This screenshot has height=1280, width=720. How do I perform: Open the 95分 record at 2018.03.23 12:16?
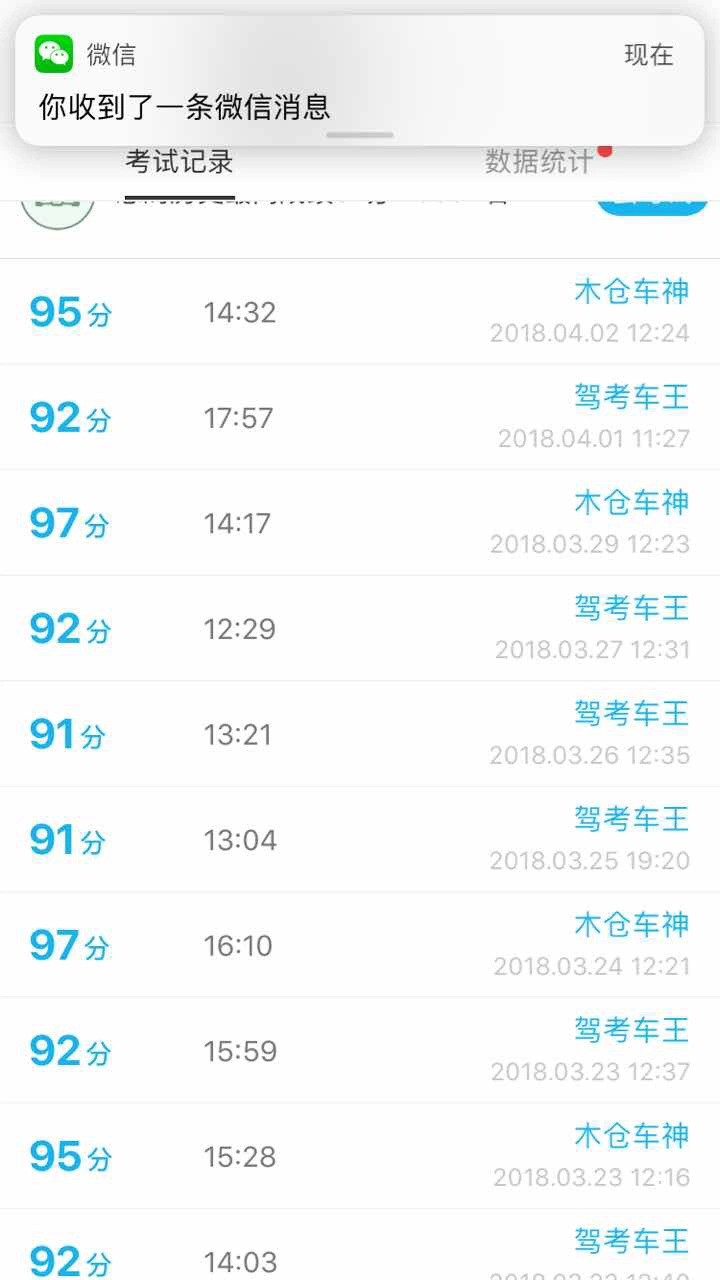point(360,1157)
